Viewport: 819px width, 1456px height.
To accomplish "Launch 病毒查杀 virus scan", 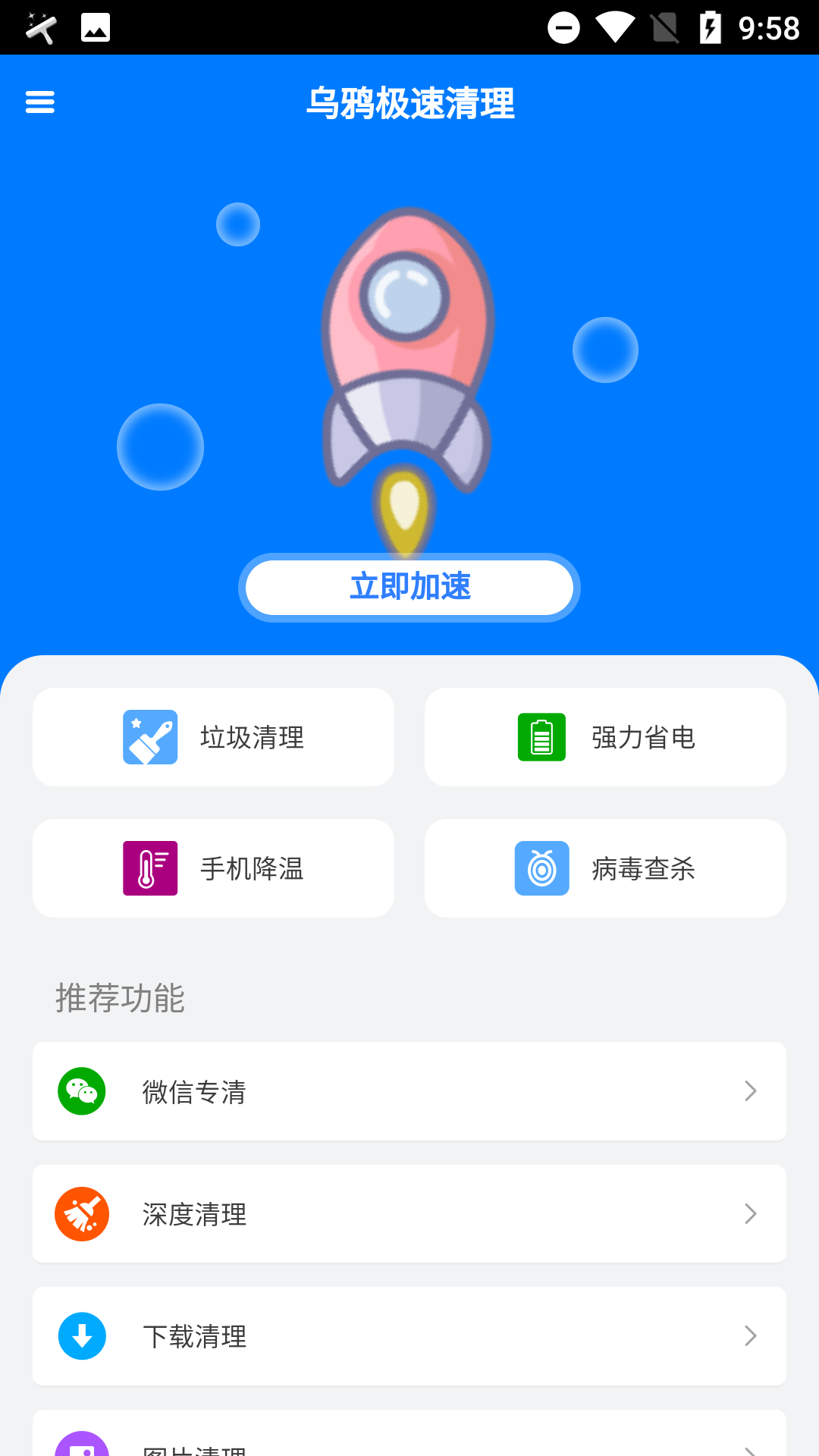I will point(605,868).
